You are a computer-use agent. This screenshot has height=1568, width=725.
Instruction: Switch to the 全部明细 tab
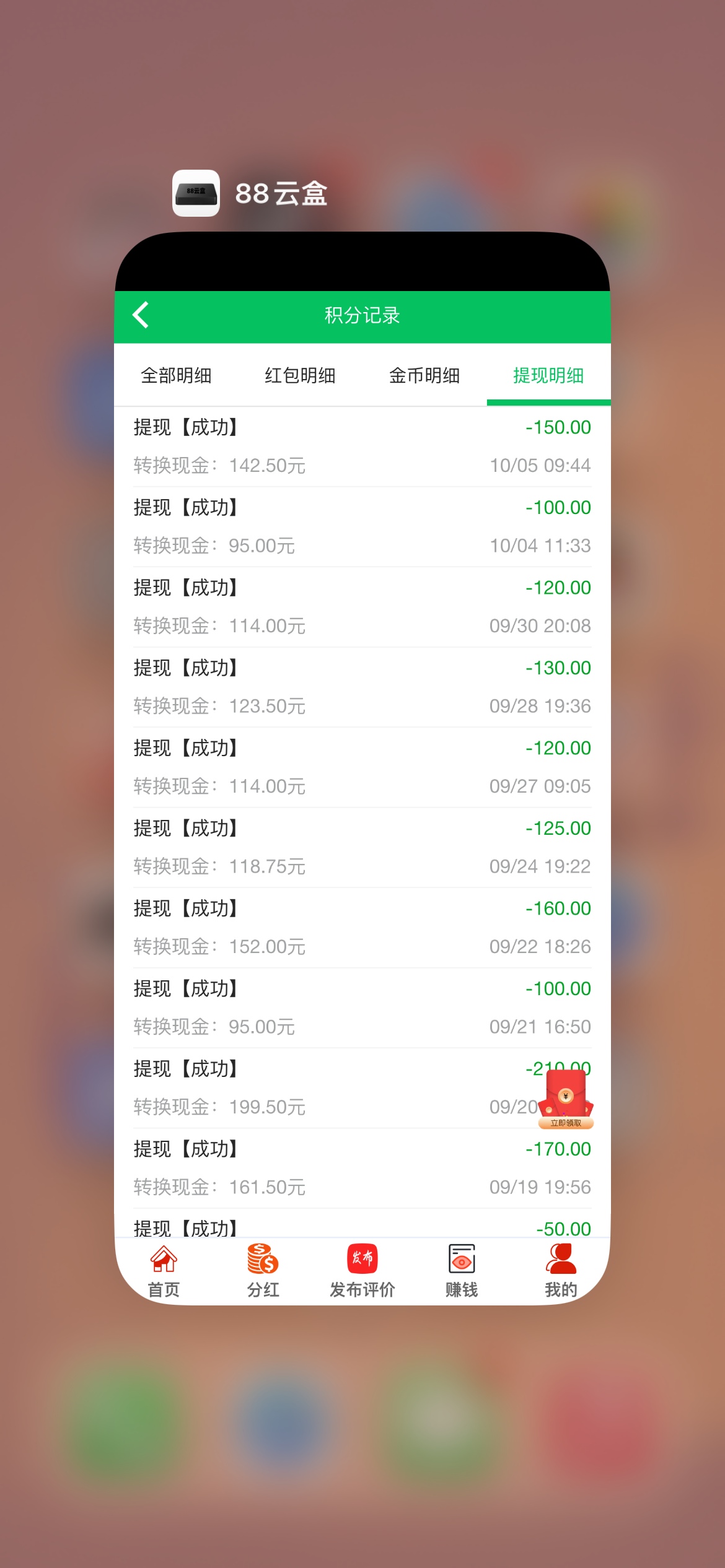point(176,375)
